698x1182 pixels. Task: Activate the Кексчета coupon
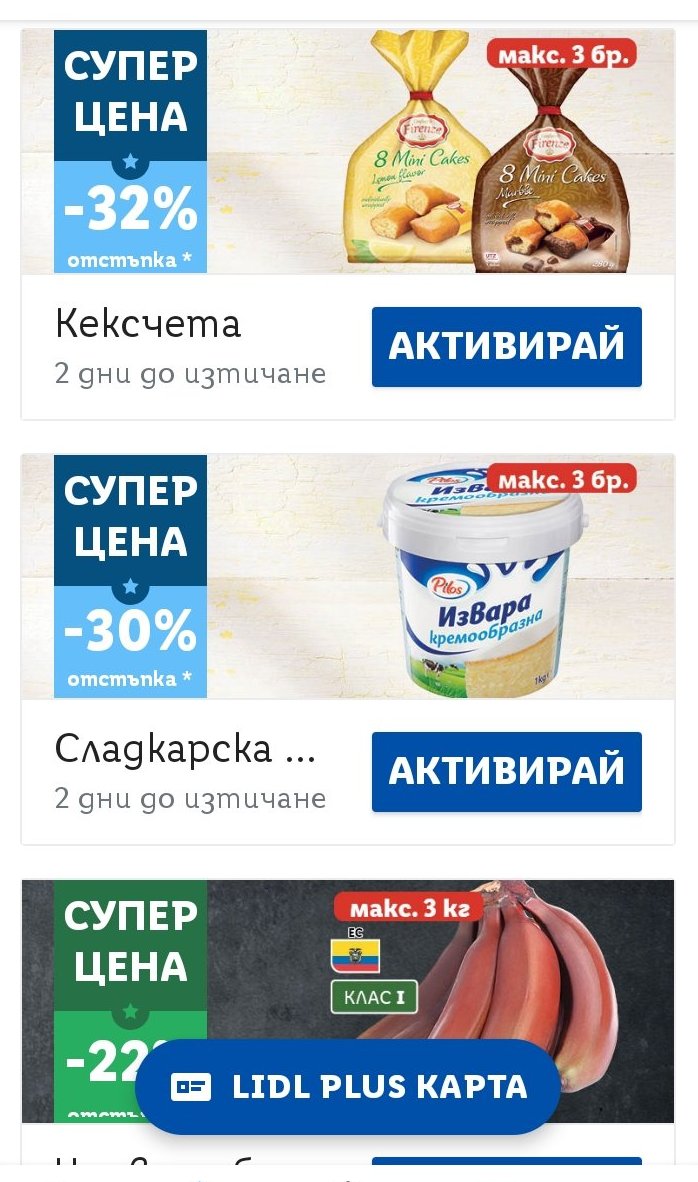[506, 347]
